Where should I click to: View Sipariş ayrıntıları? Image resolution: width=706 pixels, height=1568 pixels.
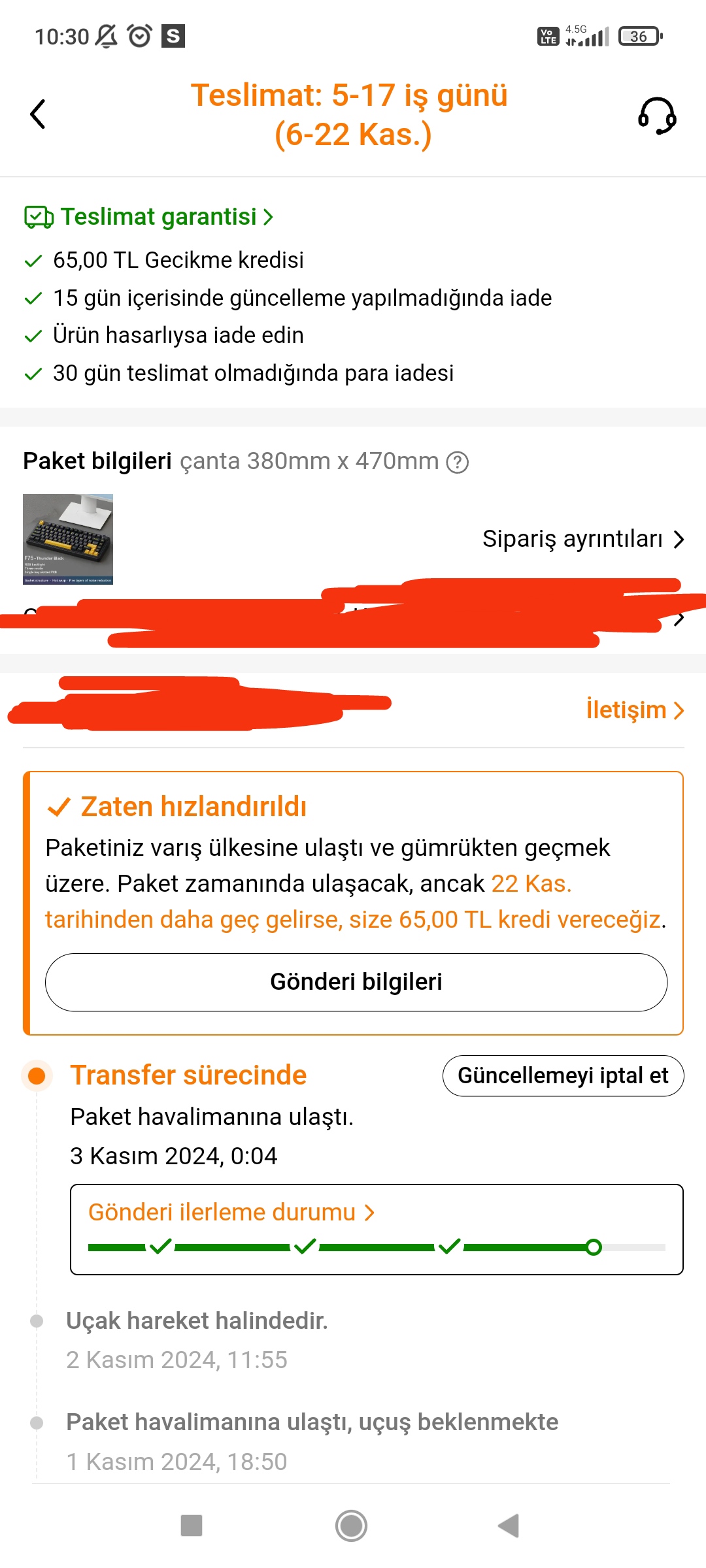pos(582,539)
